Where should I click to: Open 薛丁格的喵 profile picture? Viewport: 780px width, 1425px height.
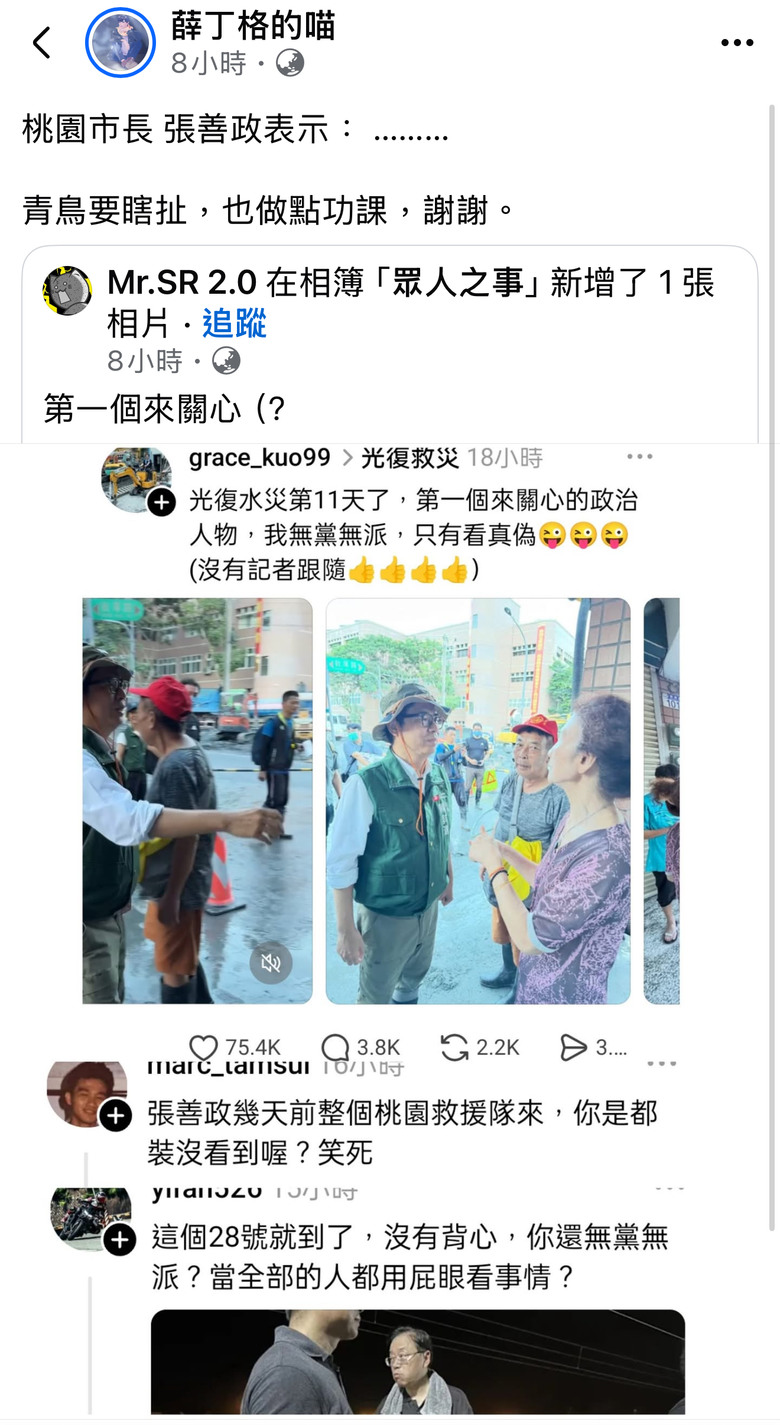[120, 43]
